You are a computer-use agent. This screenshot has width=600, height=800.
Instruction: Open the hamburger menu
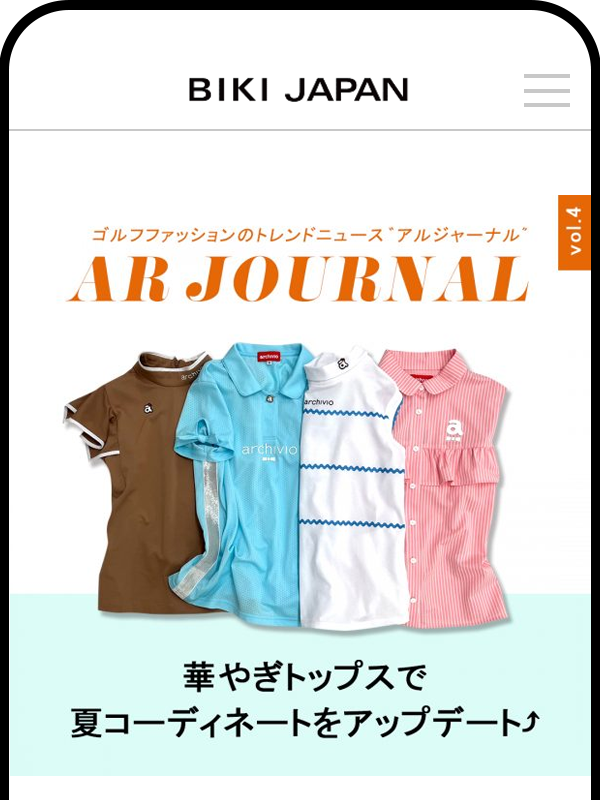click(546, 90)
